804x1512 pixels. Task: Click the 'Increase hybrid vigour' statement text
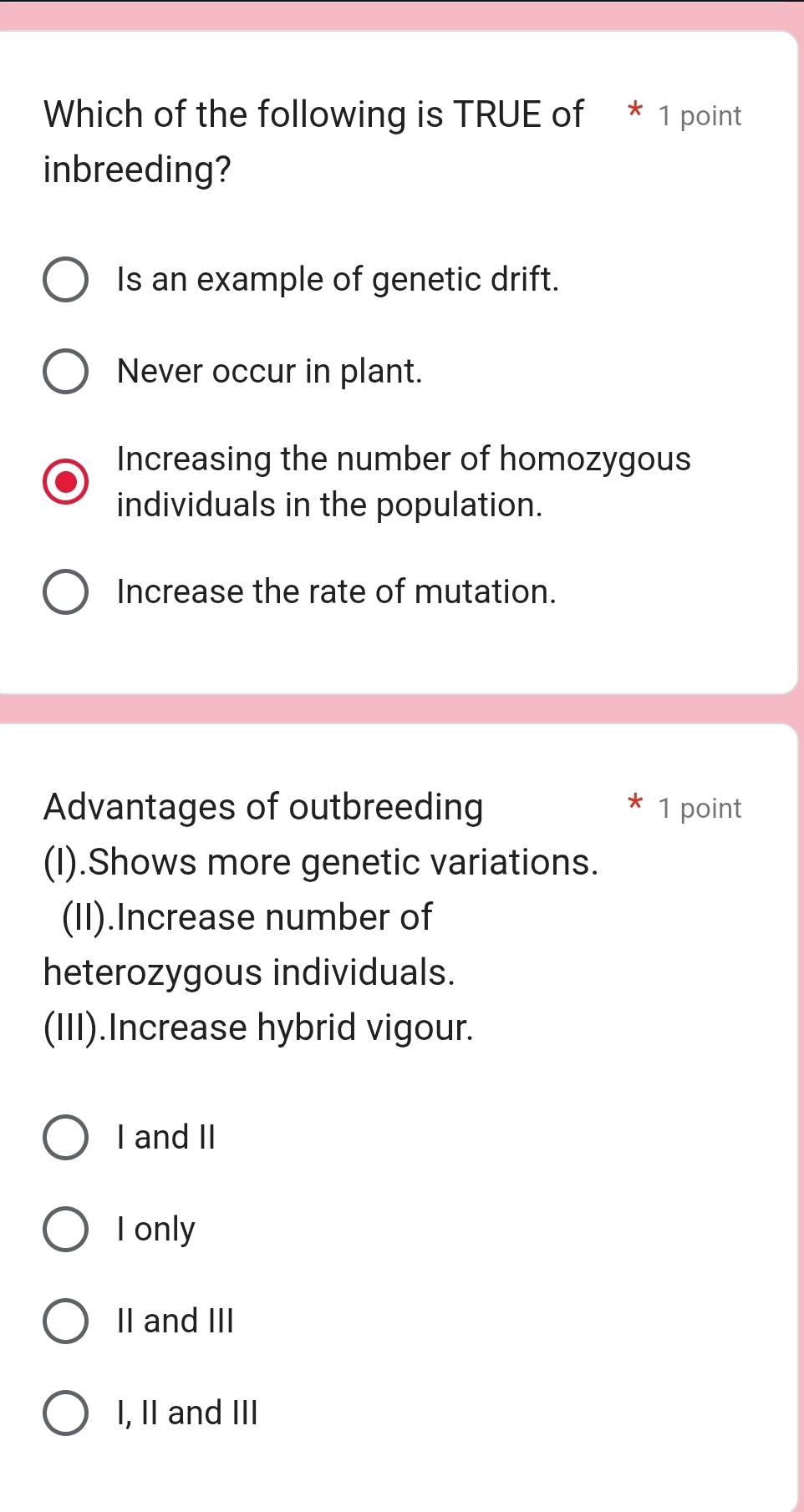click(x=257, y=1027)
